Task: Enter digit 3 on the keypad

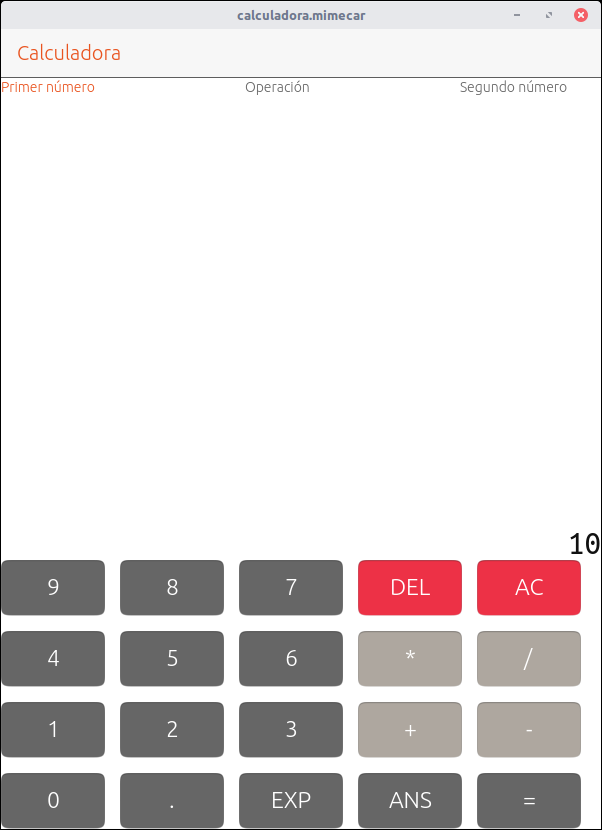Action: (x=291, y=729)
